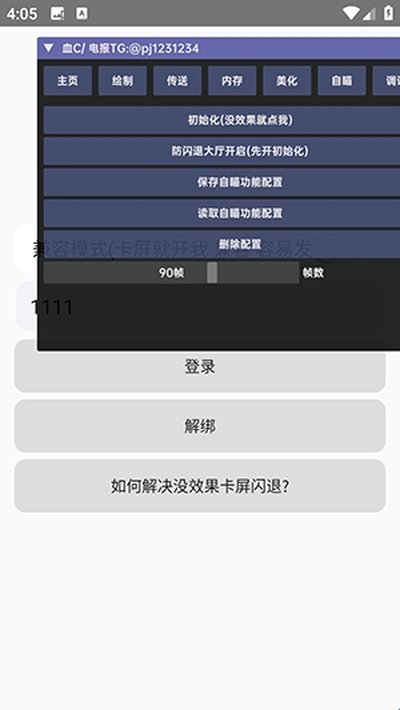Focus the input field containing 1111
Screen dimensions: 400x710
tap(200, 307)
